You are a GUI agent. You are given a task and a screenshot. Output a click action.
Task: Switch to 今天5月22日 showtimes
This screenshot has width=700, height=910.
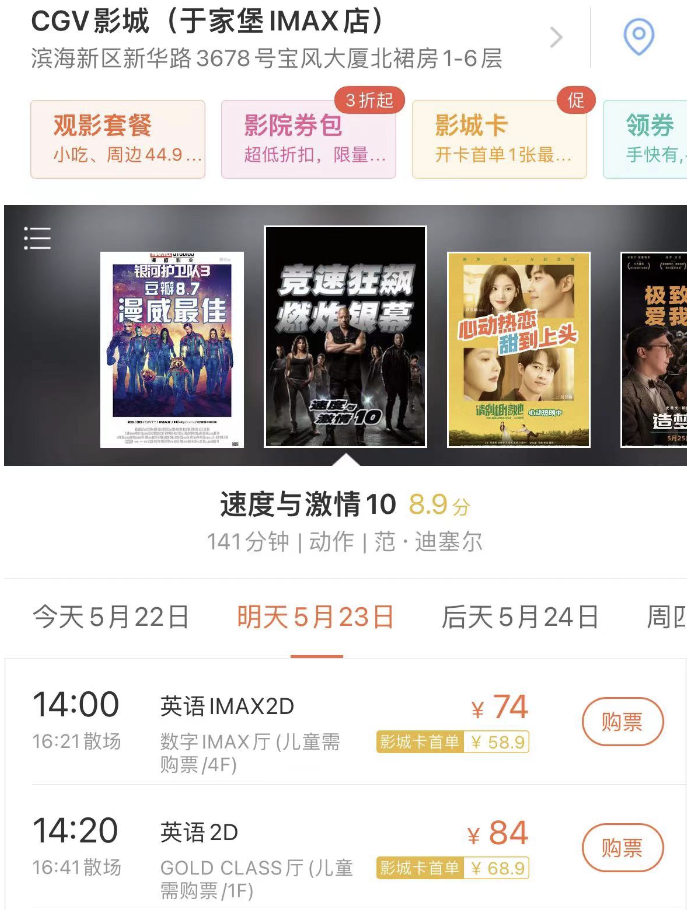pos(111,617)
